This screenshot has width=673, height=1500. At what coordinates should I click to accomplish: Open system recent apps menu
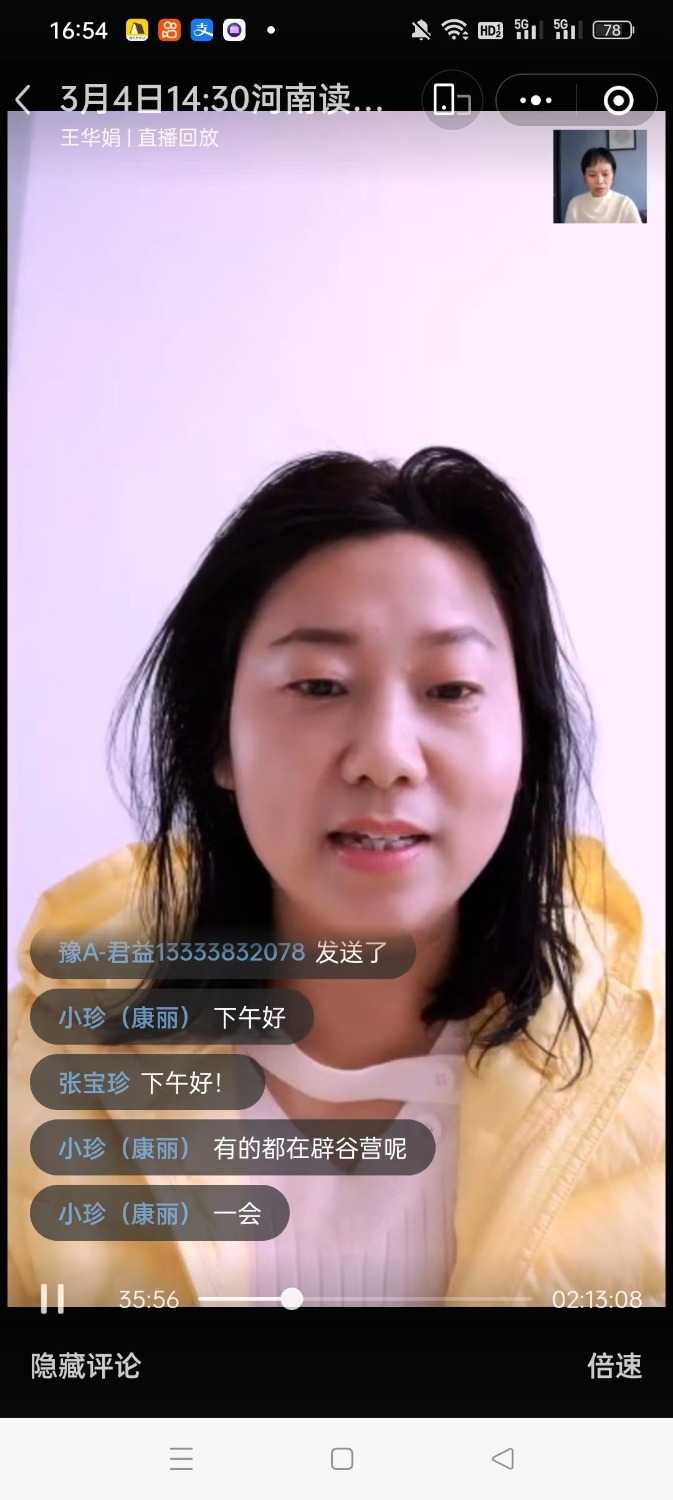click(181, 1459)
